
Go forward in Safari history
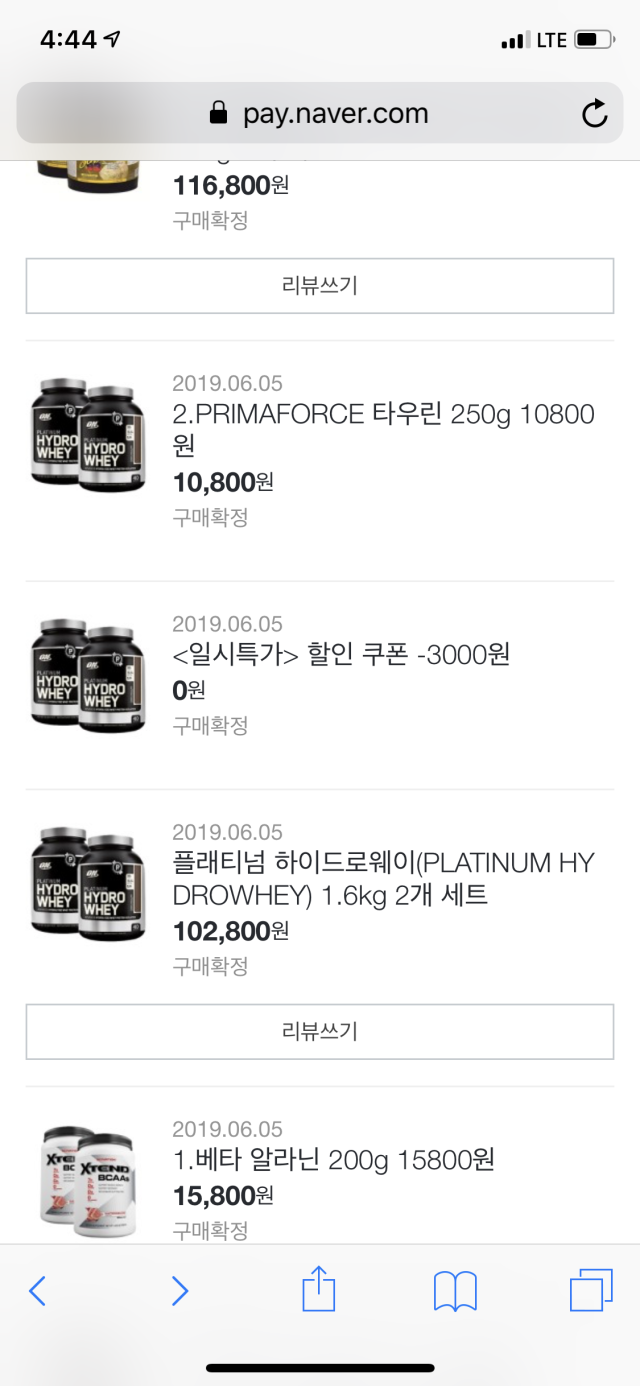(x=180, y=1291)
